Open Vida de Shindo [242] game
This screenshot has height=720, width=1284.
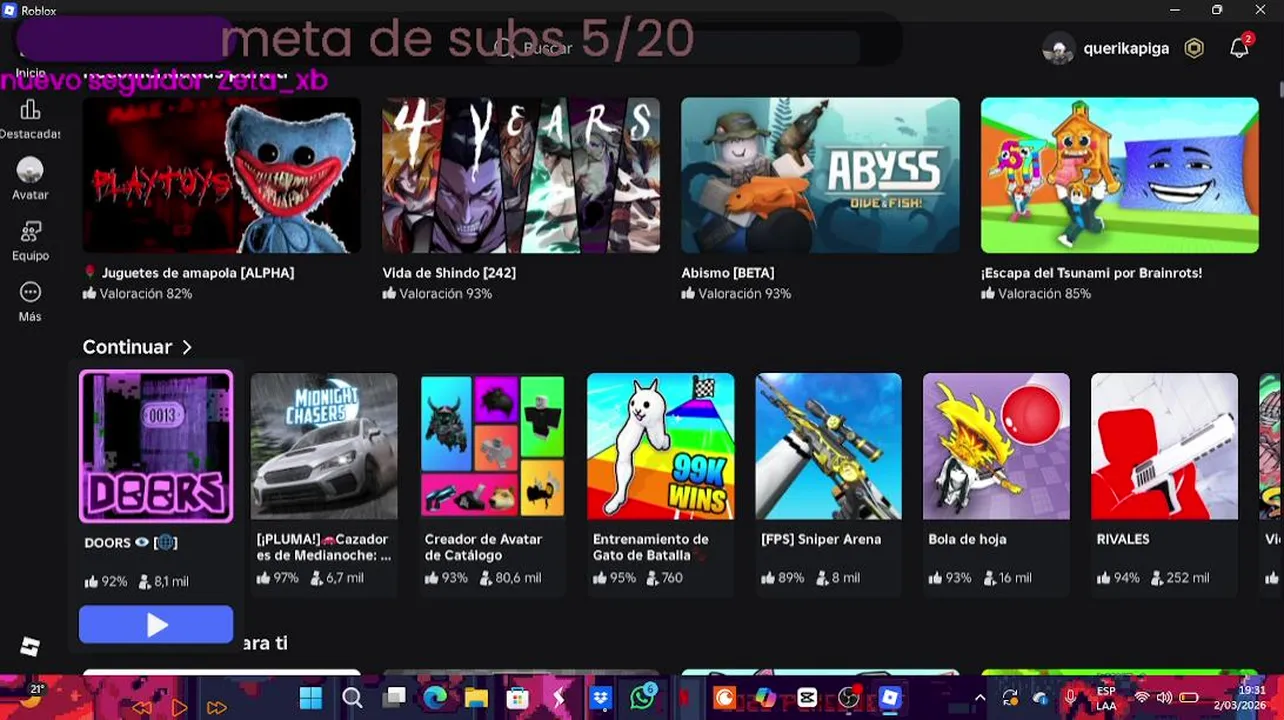tap(521, 176)
